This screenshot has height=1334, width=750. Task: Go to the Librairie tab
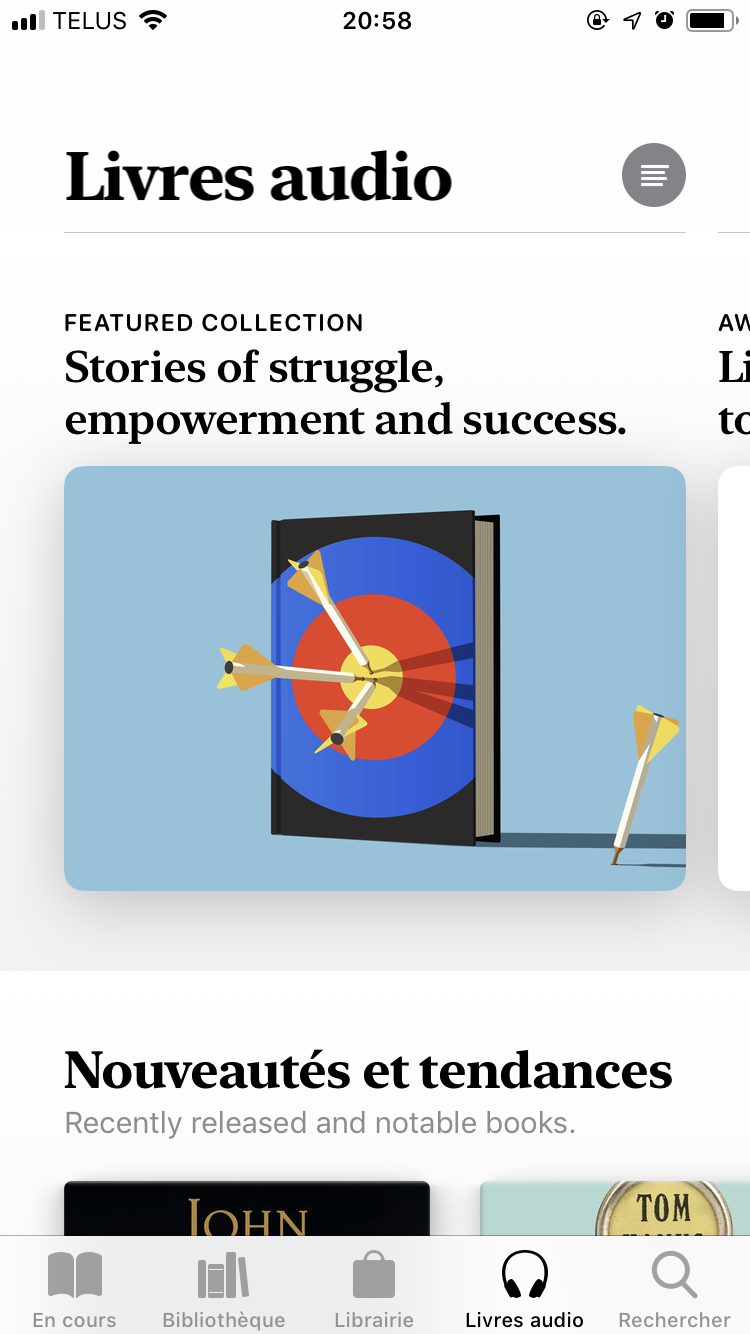pyautogui.click(x=374, y=1288)
